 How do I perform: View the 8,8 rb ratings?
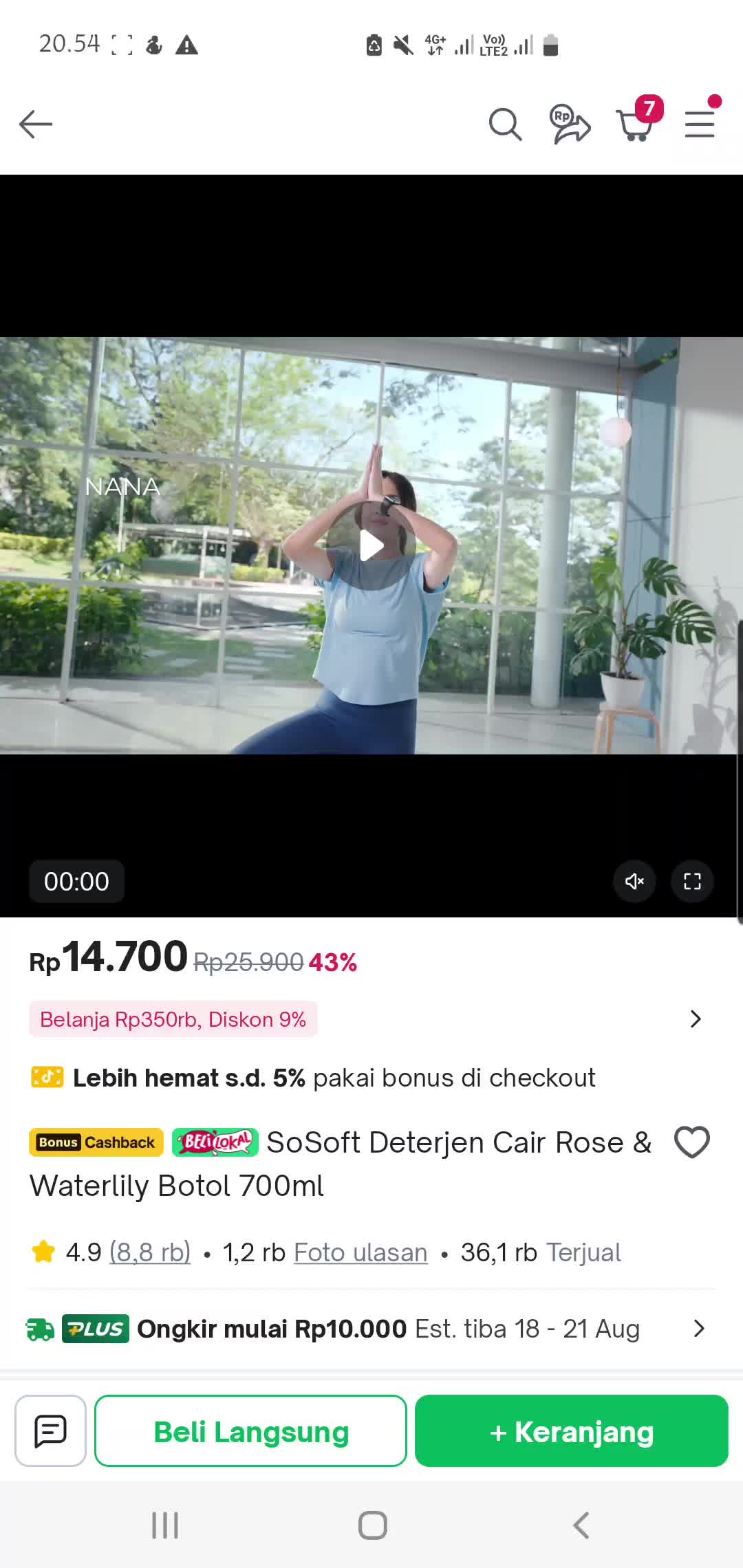pyautogui.click(x=150, y=1252)
